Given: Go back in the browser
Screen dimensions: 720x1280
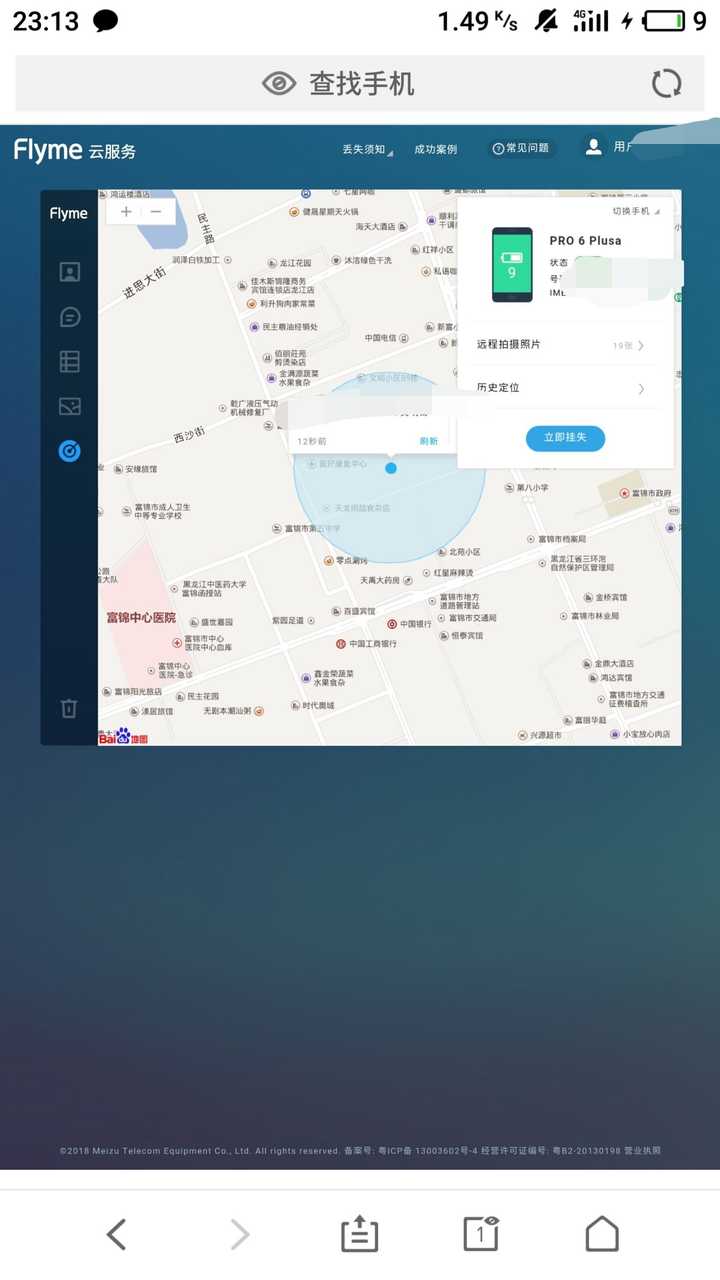Looking at the screenshot, I should (117, 1235).
